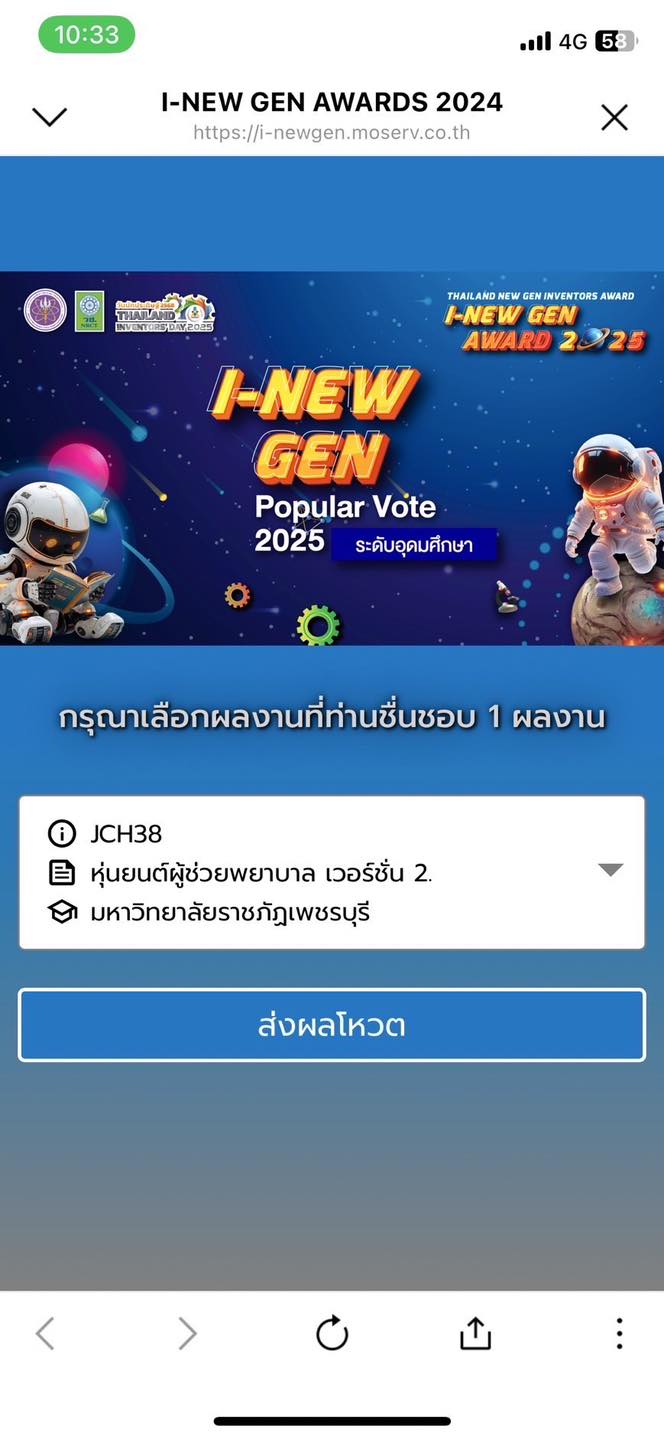Screen dimensions: 664x1440
Task: Go back to the previous web page
Action: coord(45,1333)
